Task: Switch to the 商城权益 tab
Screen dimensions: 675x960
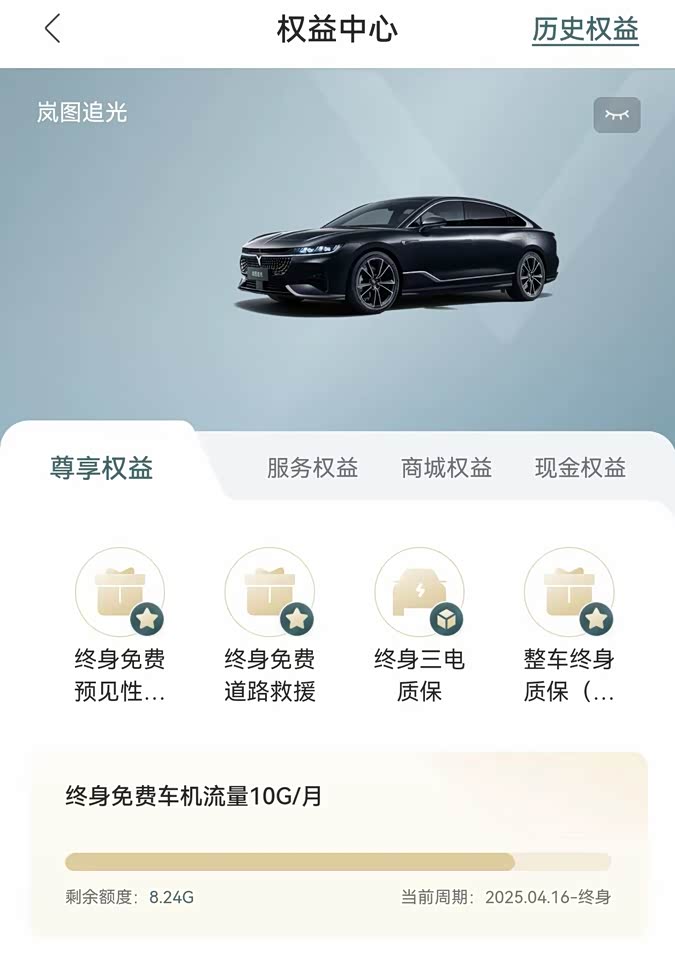Action: [447, 468]
